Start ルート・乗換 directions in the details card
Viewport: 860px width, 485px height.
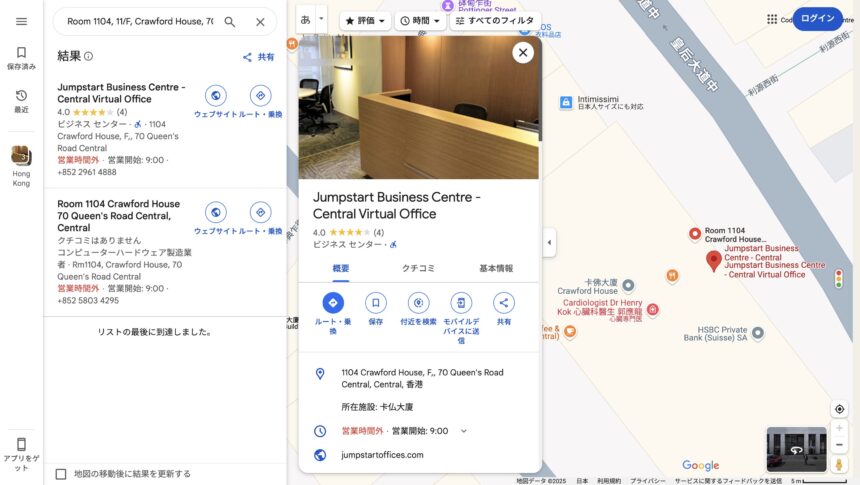[333, 303]
